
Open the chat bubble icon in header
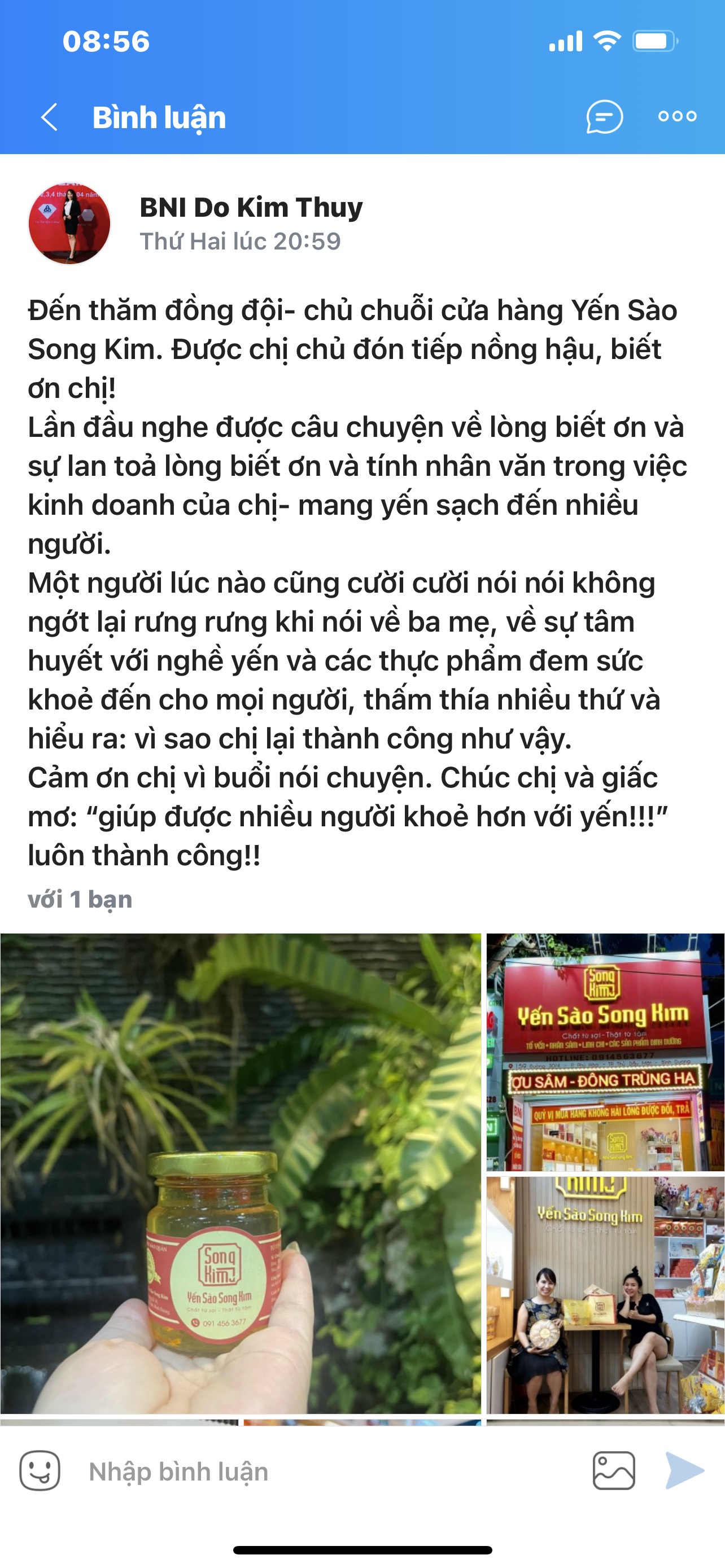coord(604,117)
